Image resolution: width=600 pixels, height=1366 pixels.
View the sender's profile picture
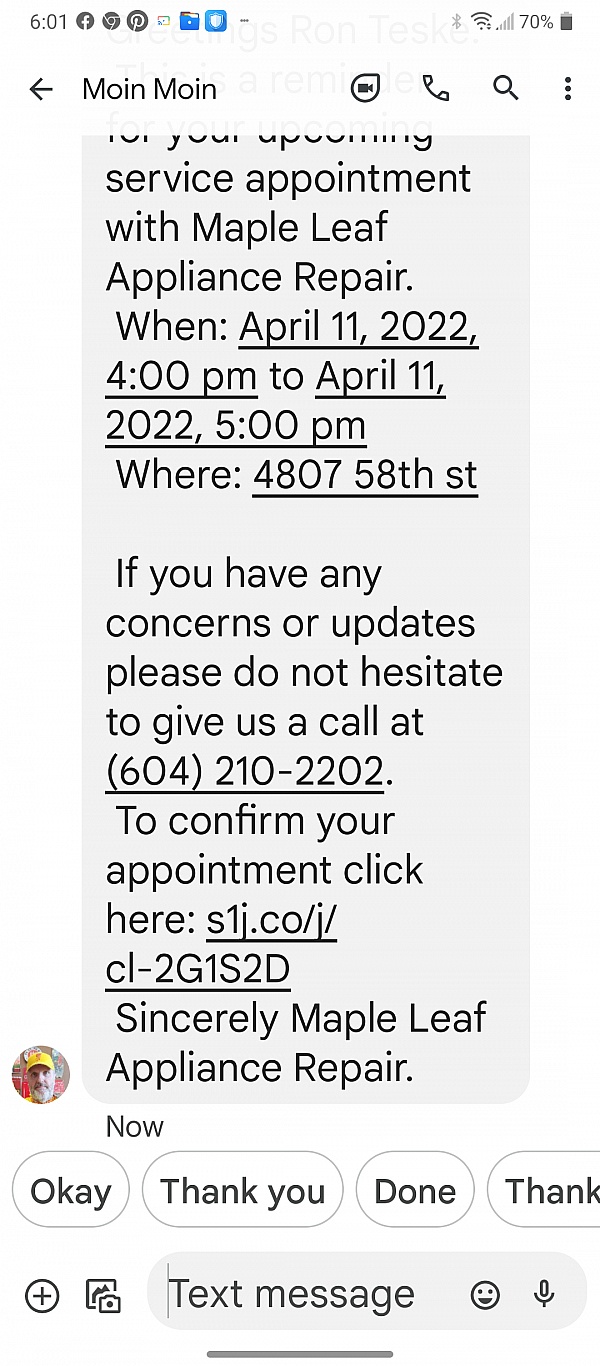coord(41,1075)
